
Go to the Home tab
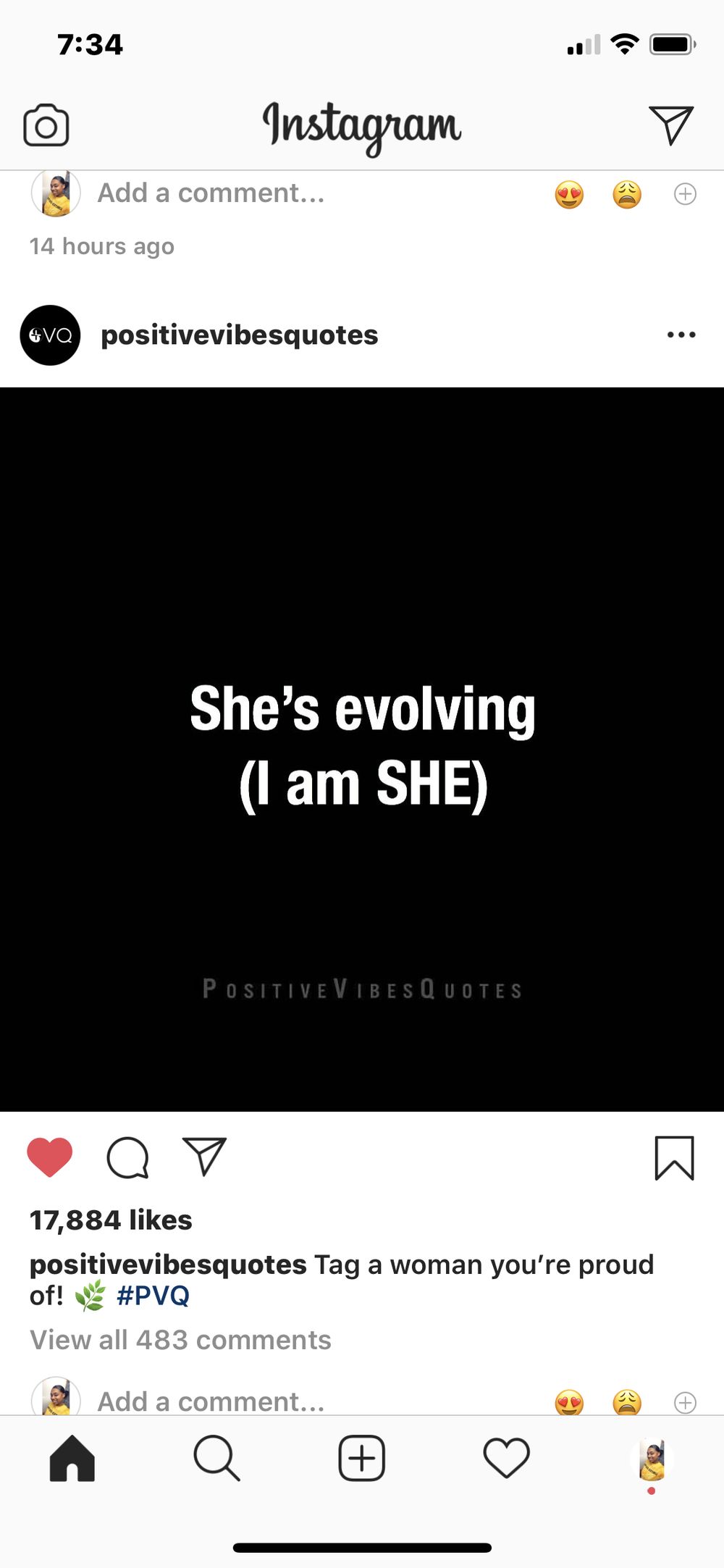coord(72,1458)
